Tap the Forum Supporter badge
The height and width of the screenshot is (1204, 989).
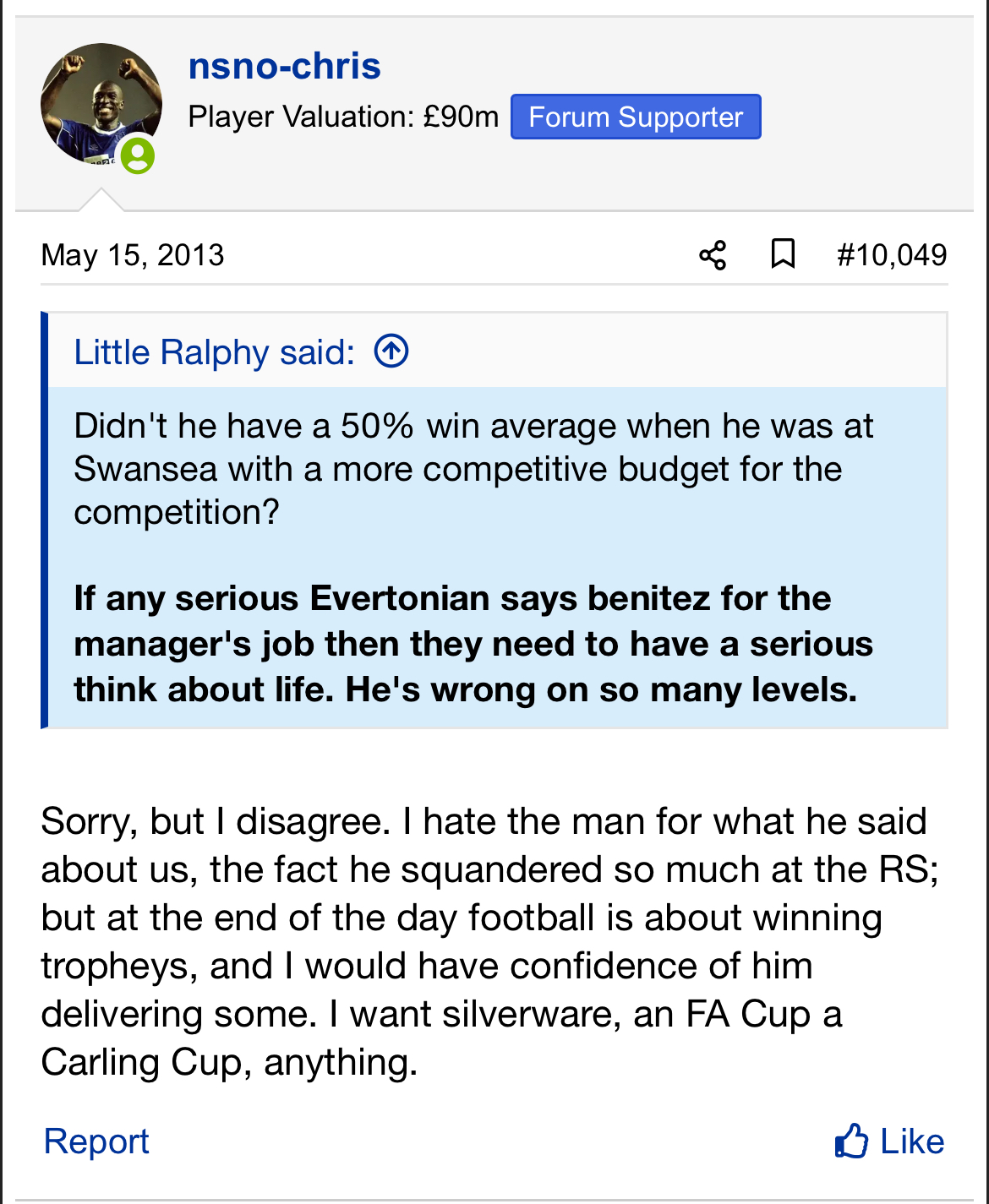pyautogui.click(x=636, y=117)
